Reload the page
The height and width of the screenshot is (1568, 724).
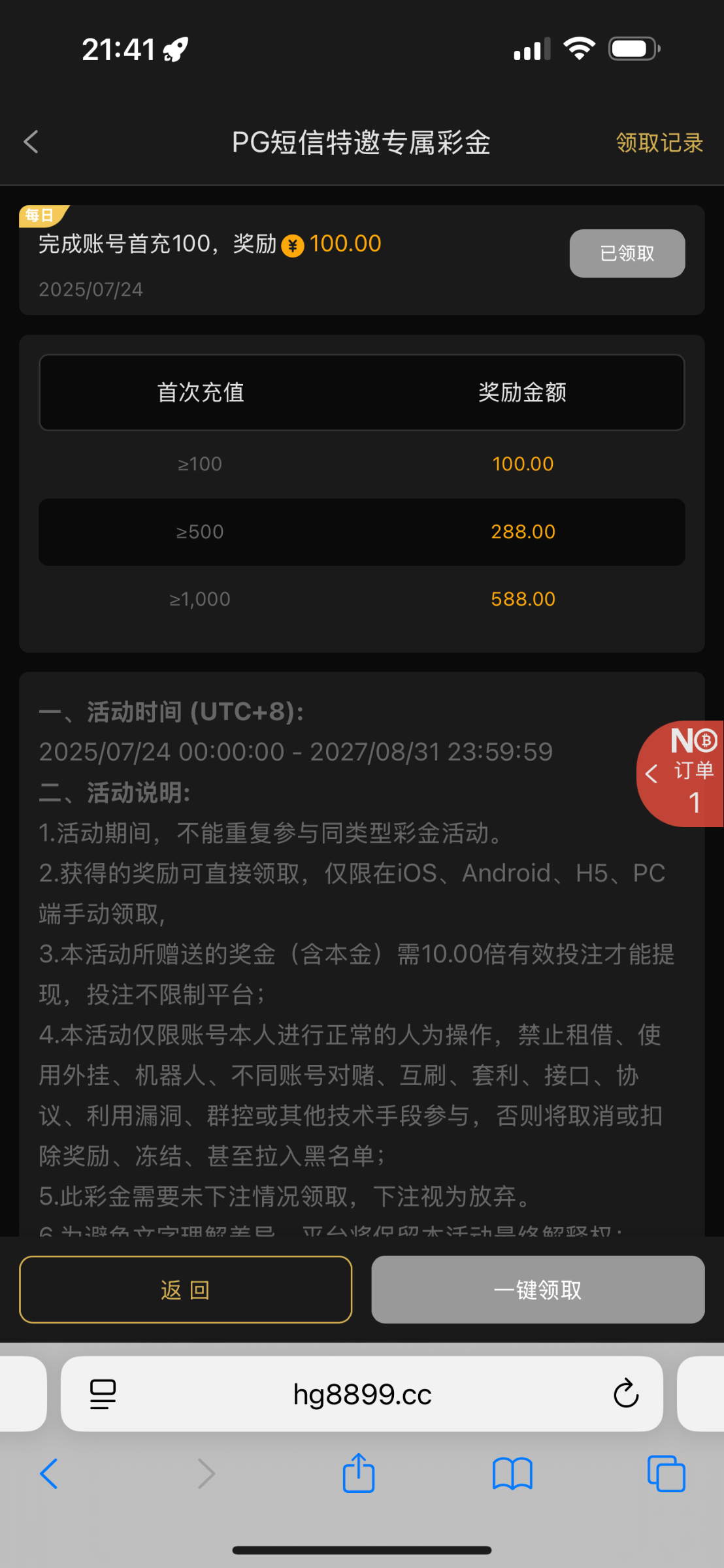click(625, 1394)
